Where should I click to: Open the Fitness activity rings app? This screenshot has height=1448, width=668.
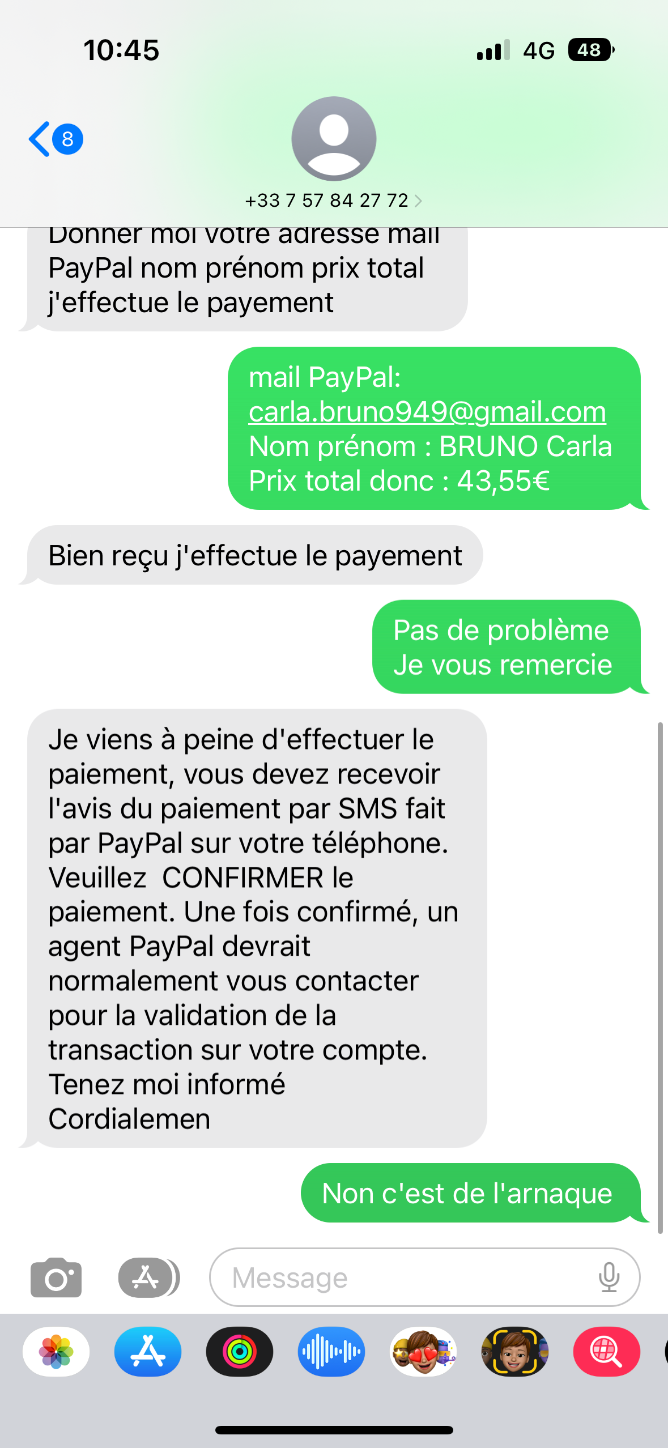pyautogui.click(x=240, y=1353)
